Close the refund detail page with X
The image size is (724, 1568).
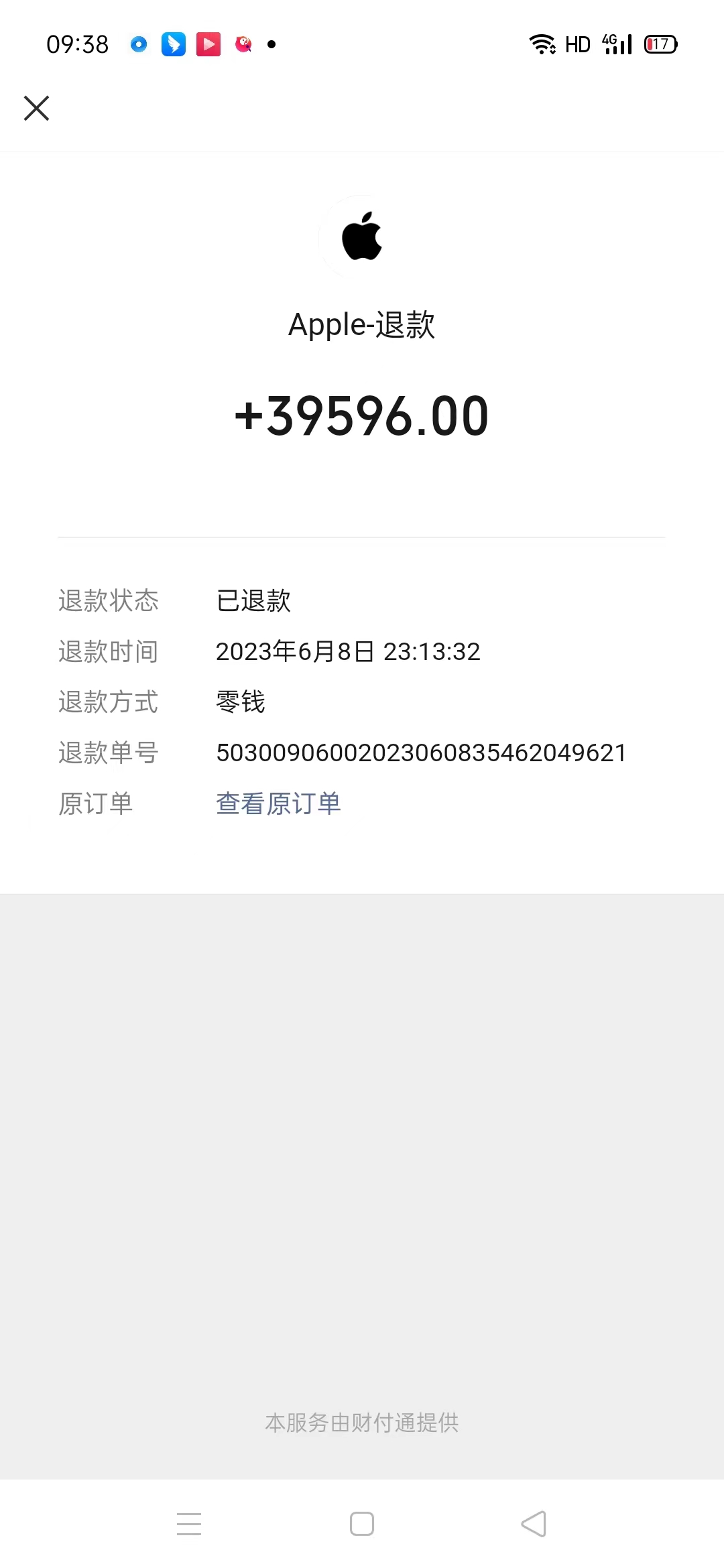[36, 108]
